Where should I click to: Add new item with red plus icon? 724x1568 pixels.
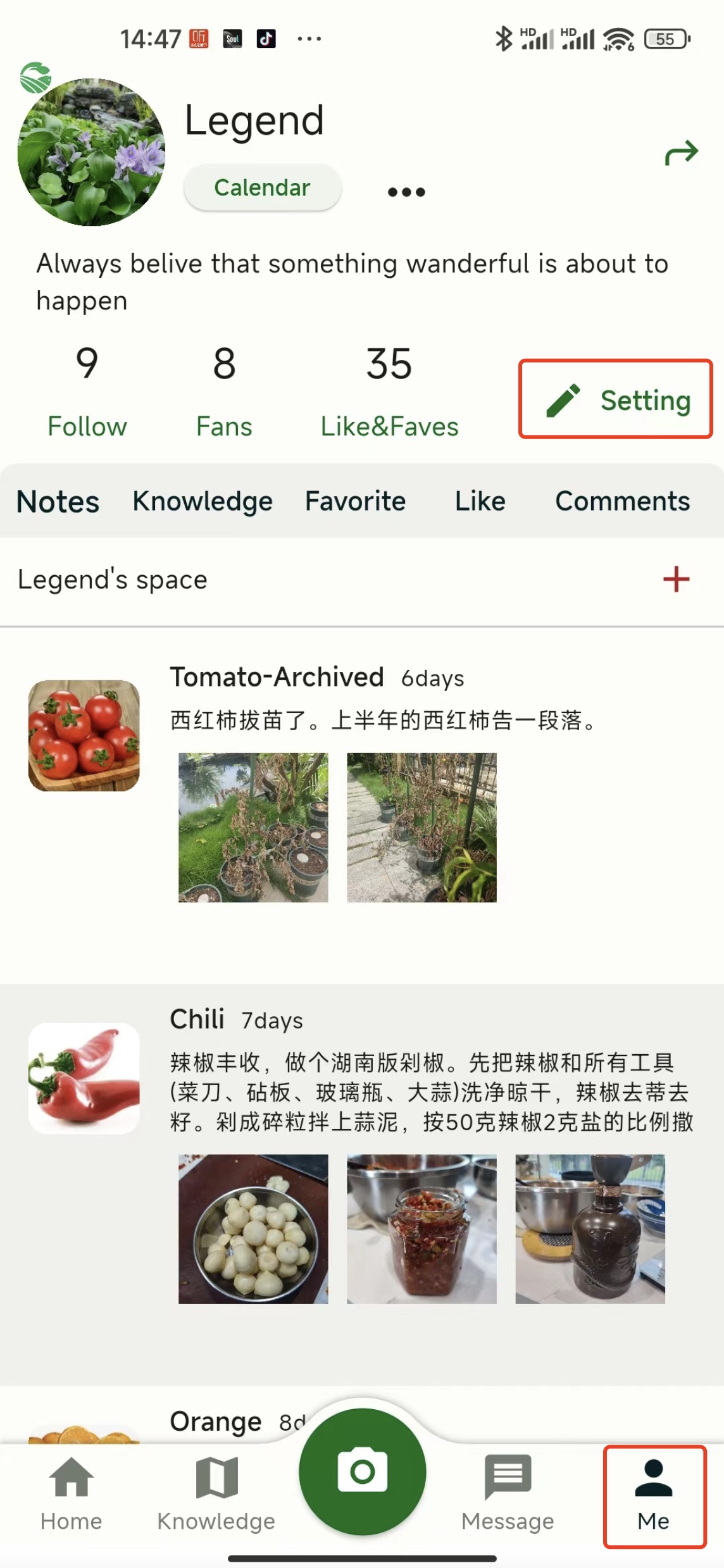(x=676, y=579)
